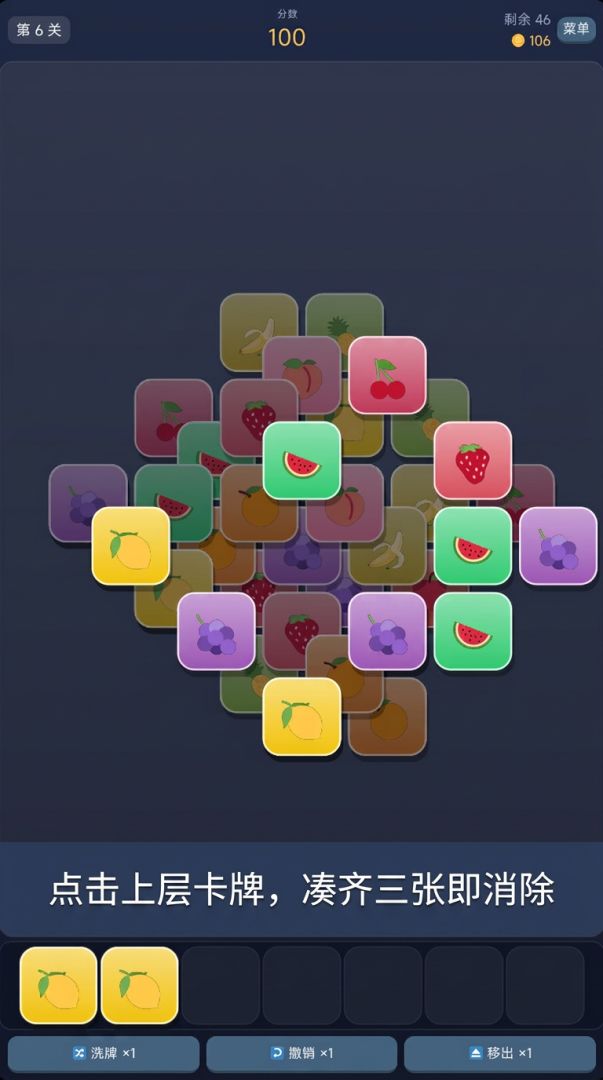Use the 移出 remove-tiles button
Image resolution: width=603 pixels, height=1080 pixels.
500,1053
